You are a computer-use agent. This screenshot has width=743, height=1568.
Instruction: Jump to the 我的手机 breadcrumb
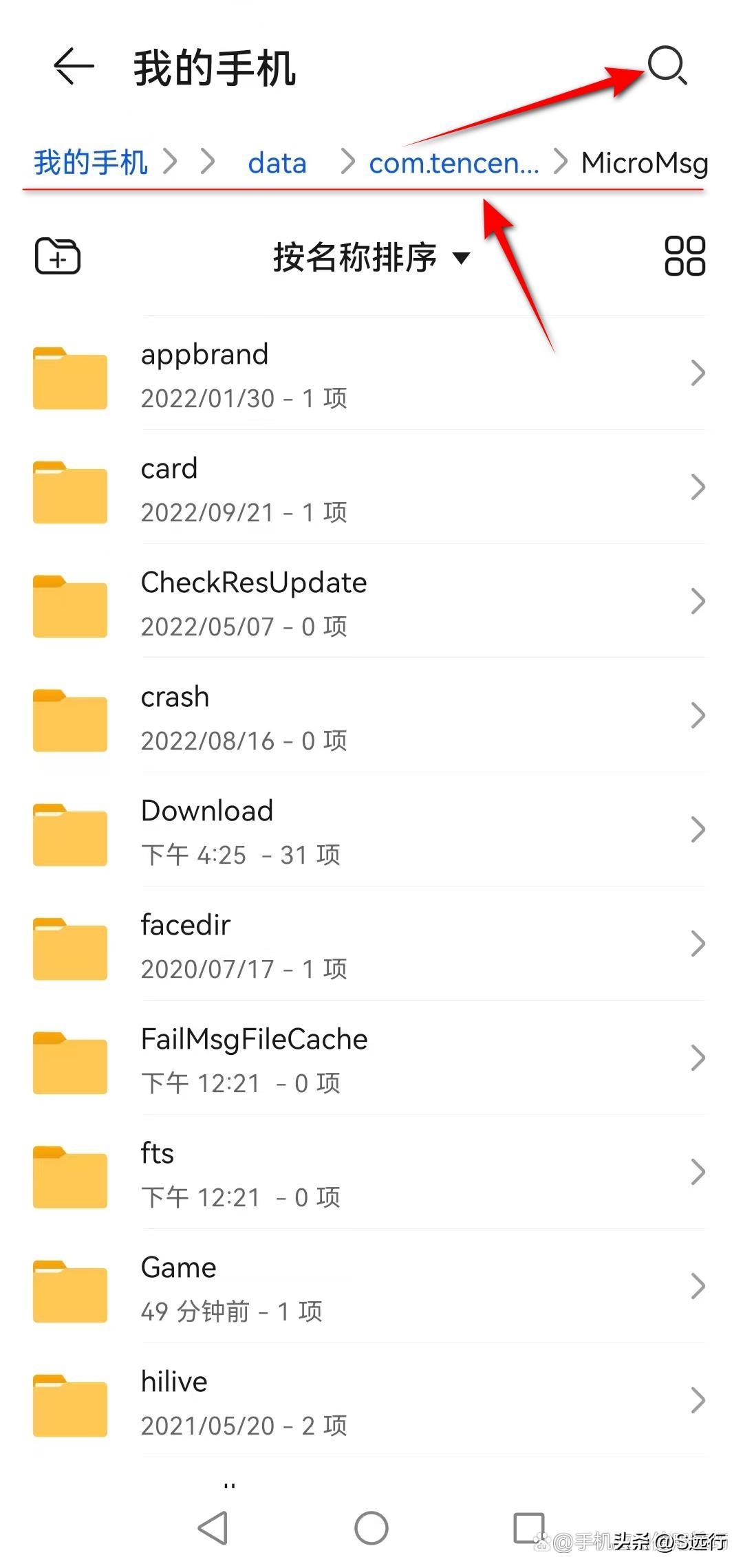91,163
